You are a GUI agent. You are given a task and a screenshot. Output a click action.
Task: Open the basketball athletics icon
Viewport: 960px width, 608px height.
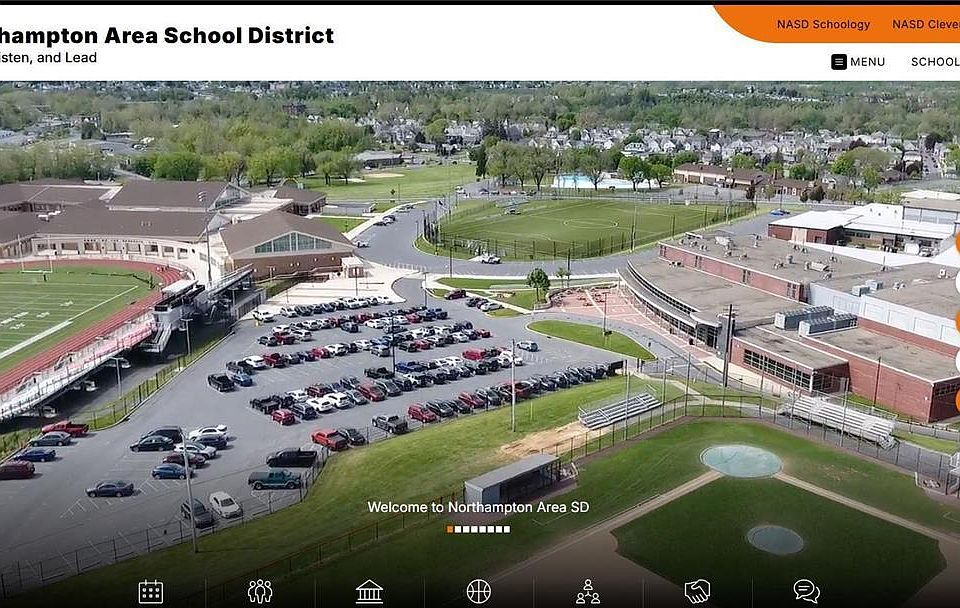click(479, 591)
